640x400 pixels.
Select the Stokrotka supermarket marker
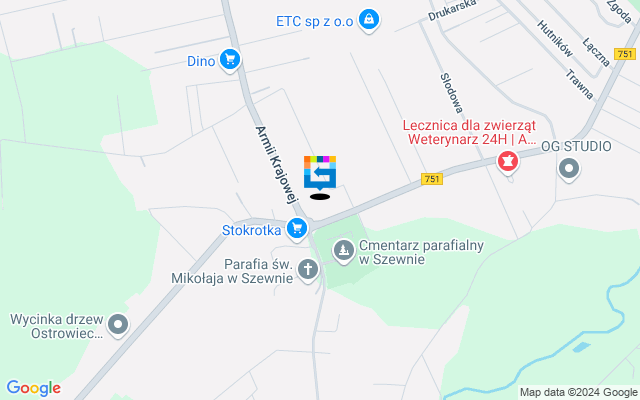pyautogui.click(x=296, y=229)
